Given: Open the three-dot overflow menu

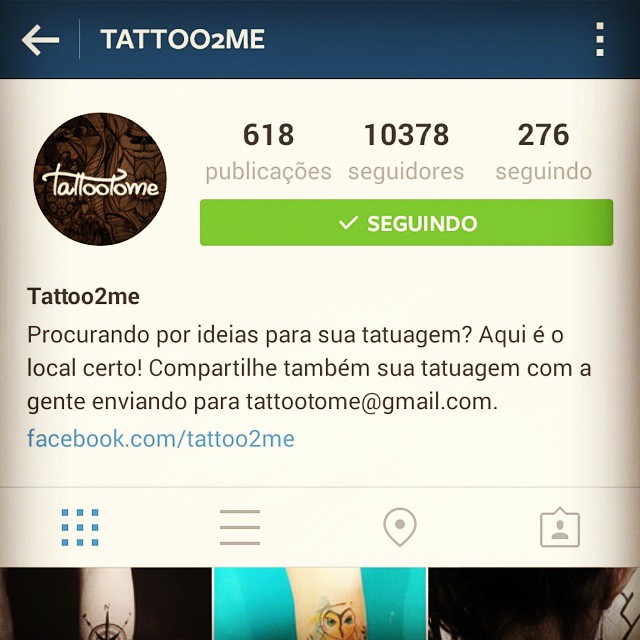Looking at the screenshot, I should coord(600,40).
